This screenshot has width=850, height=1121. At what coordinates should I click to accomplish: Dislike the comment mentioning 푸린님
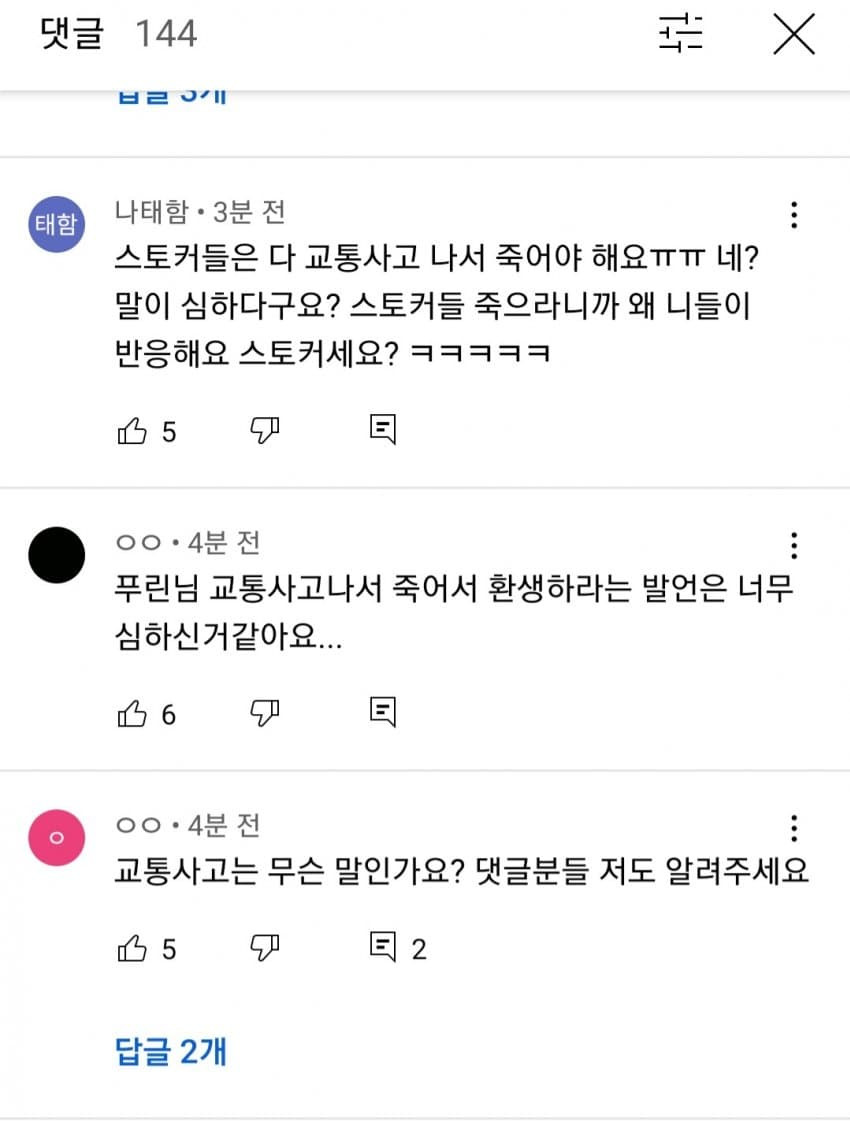click(x=264, y=713)
